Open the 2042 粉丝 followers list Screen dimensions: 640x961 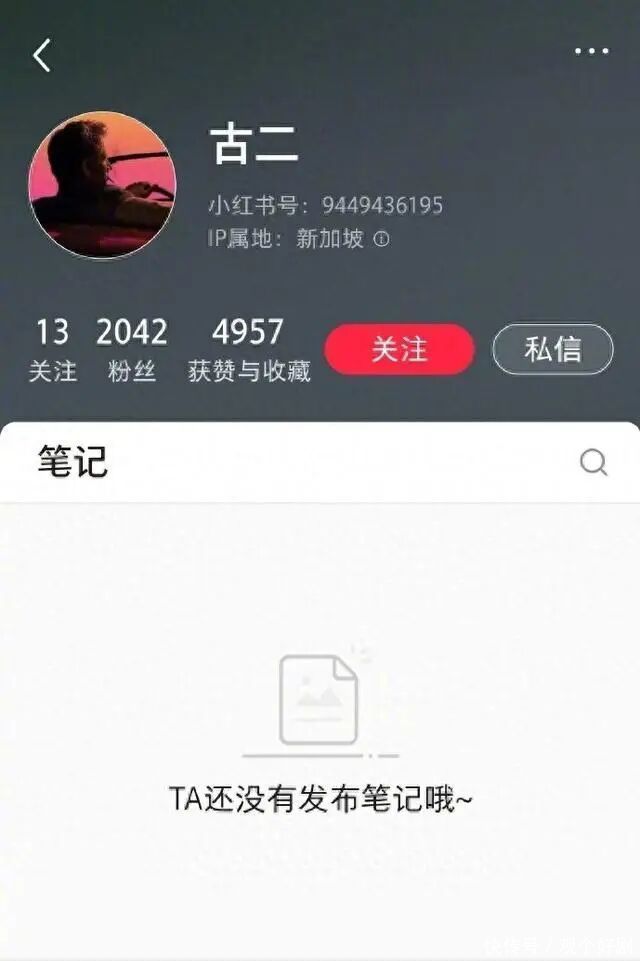[x=132, y=350]
